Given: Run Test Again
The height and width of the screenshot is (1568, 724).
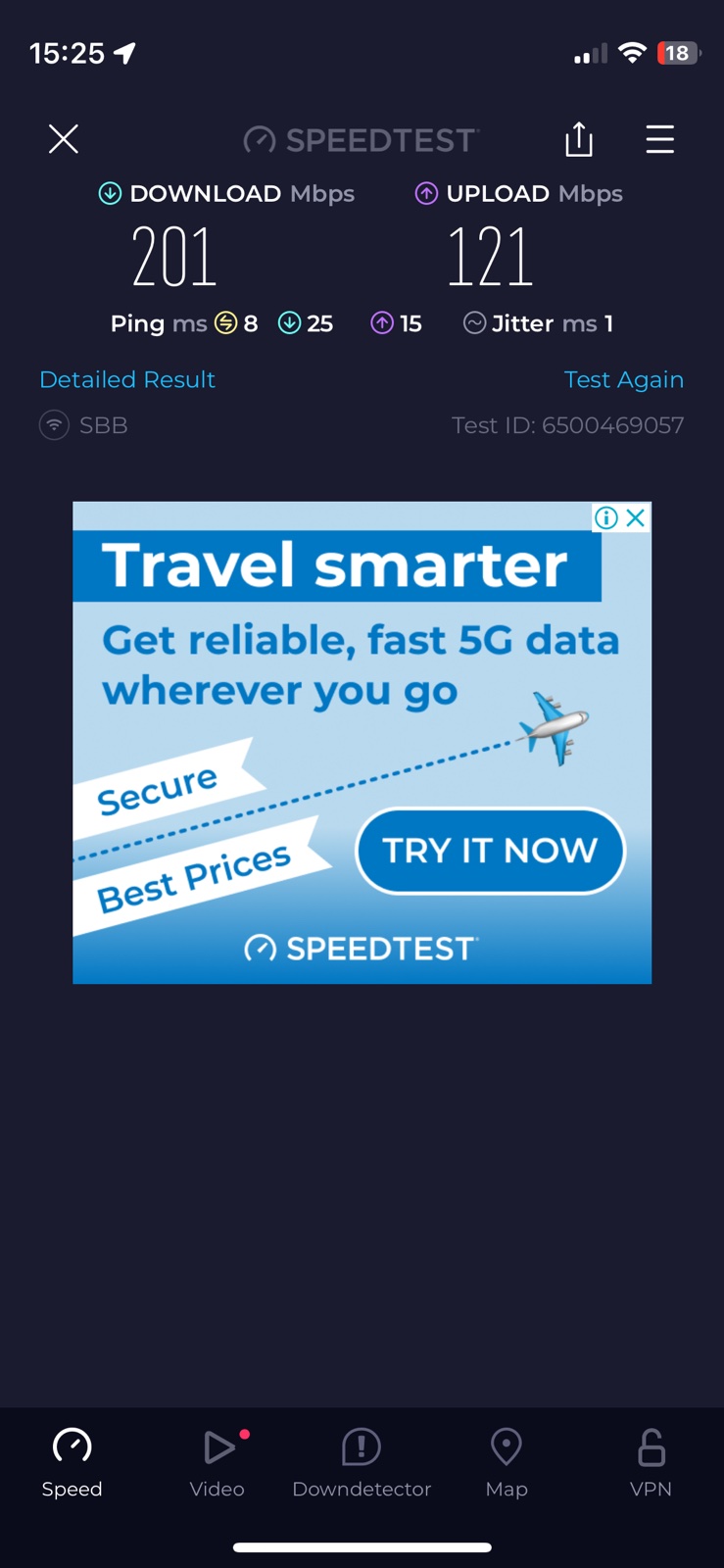Looking at the screenshot, I should pos(623,379).
